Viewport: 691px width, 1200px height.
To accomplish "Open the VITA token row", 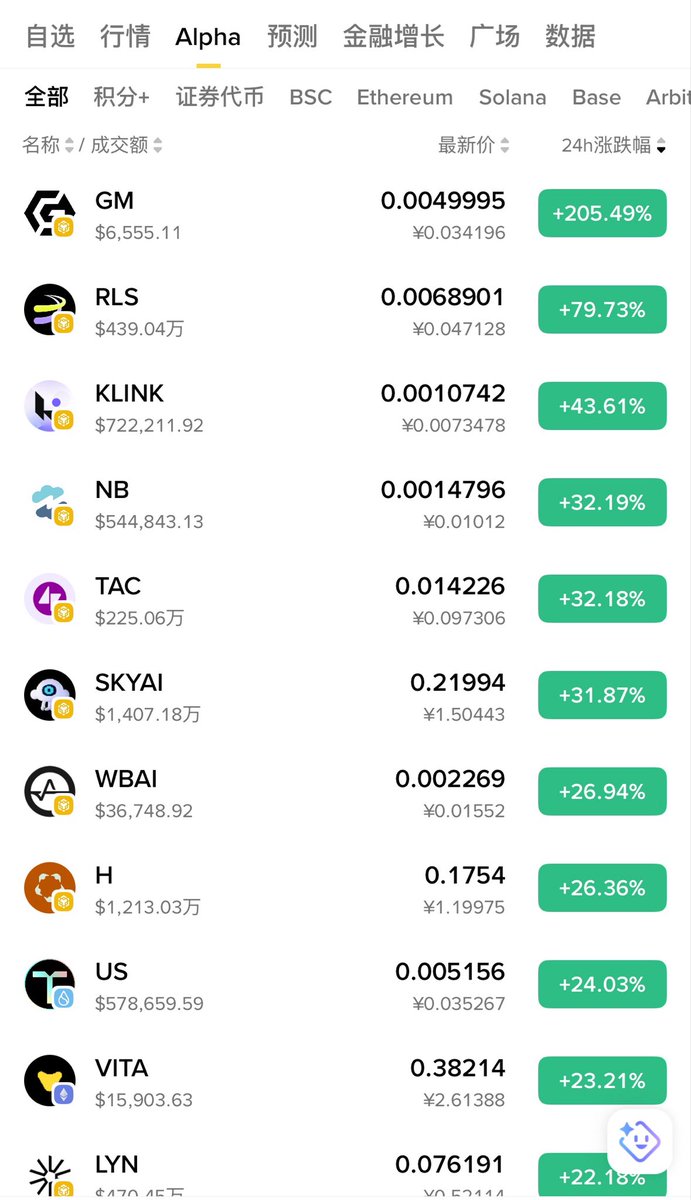I will pyautogui.click(x=345, y=1081).
